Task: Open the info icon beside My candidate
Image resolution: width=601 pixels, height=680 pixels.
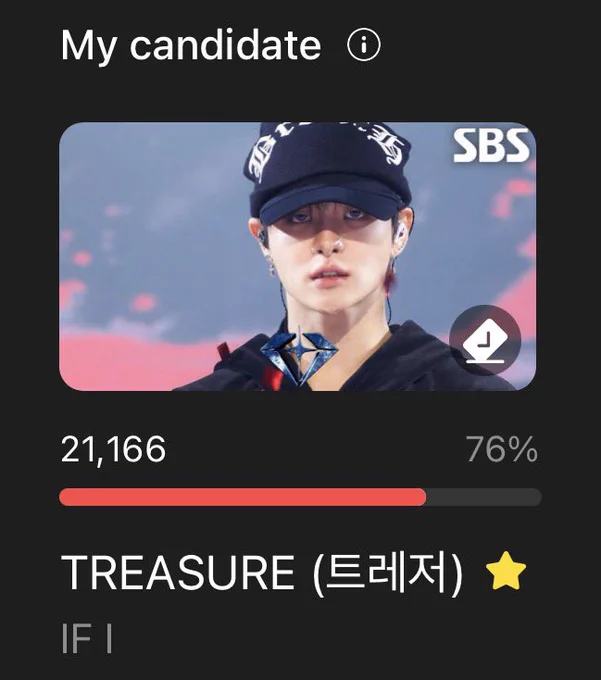Action: 364,45
